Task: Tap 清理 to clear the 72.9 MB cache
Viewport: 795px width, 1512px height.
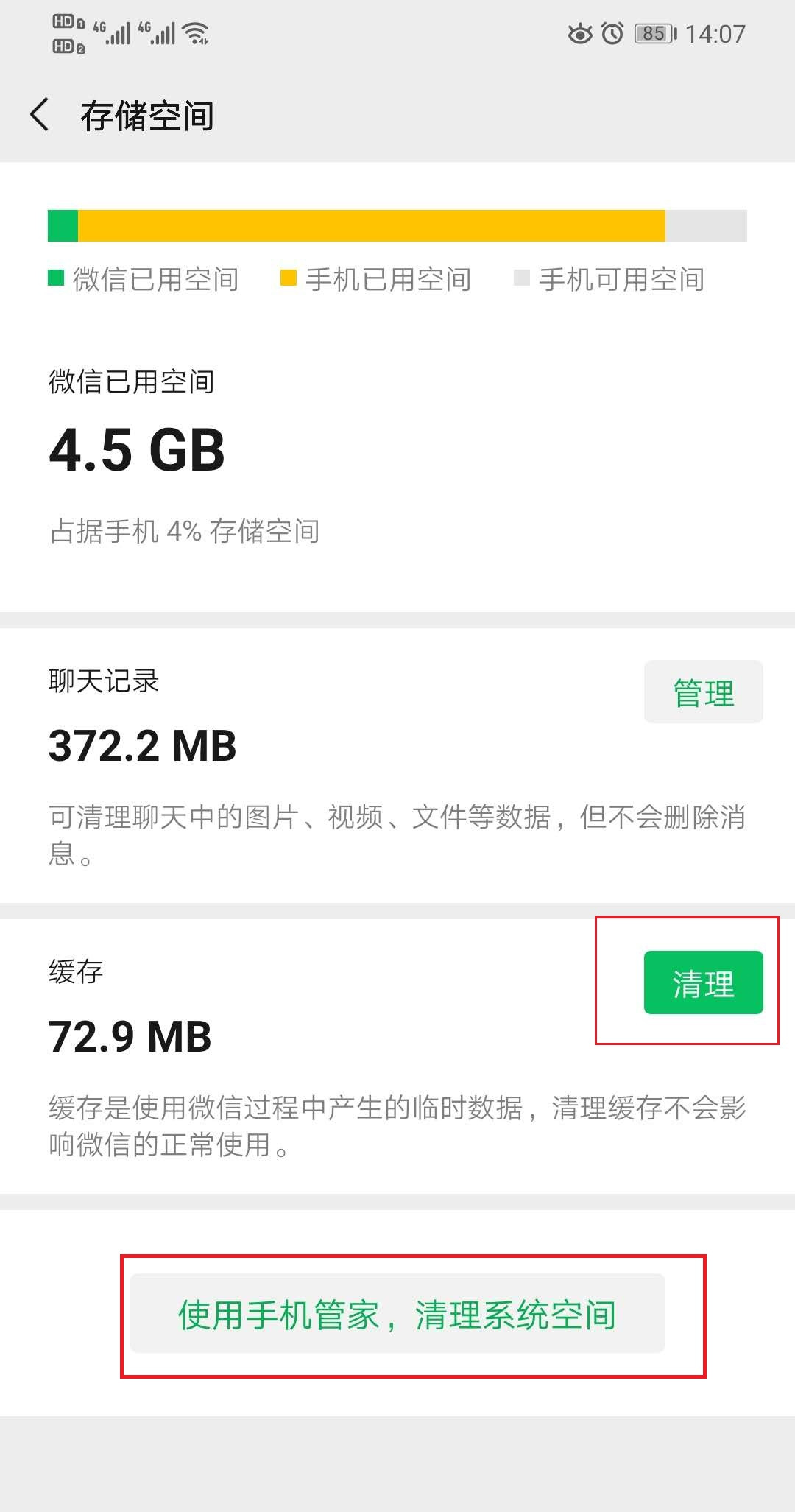Action: pos(702,985)
